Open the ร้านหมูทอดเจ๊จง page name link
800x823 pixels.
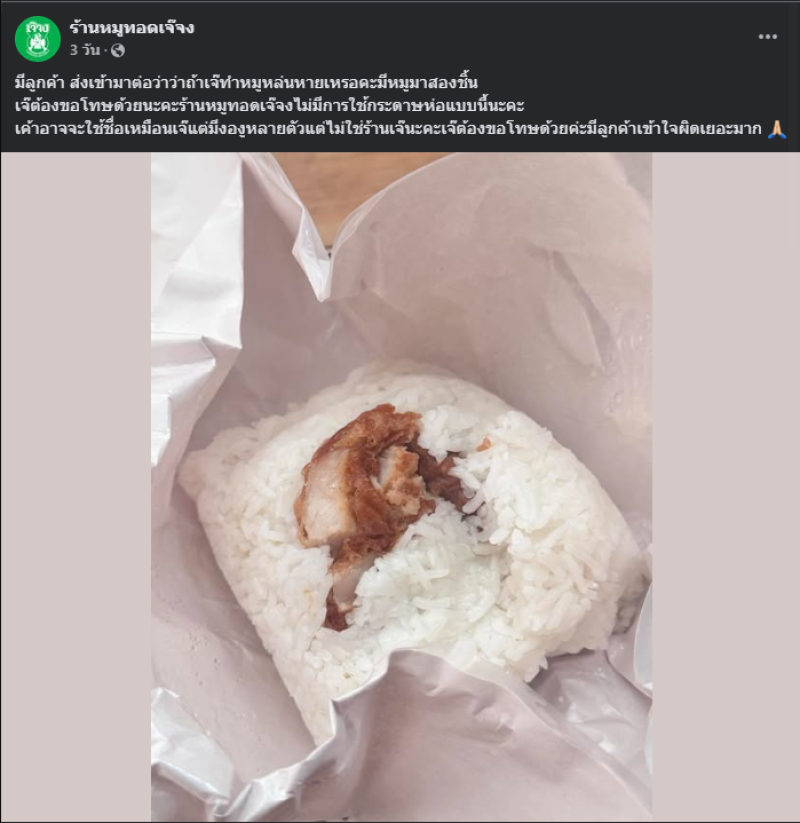tap(132, 28)
